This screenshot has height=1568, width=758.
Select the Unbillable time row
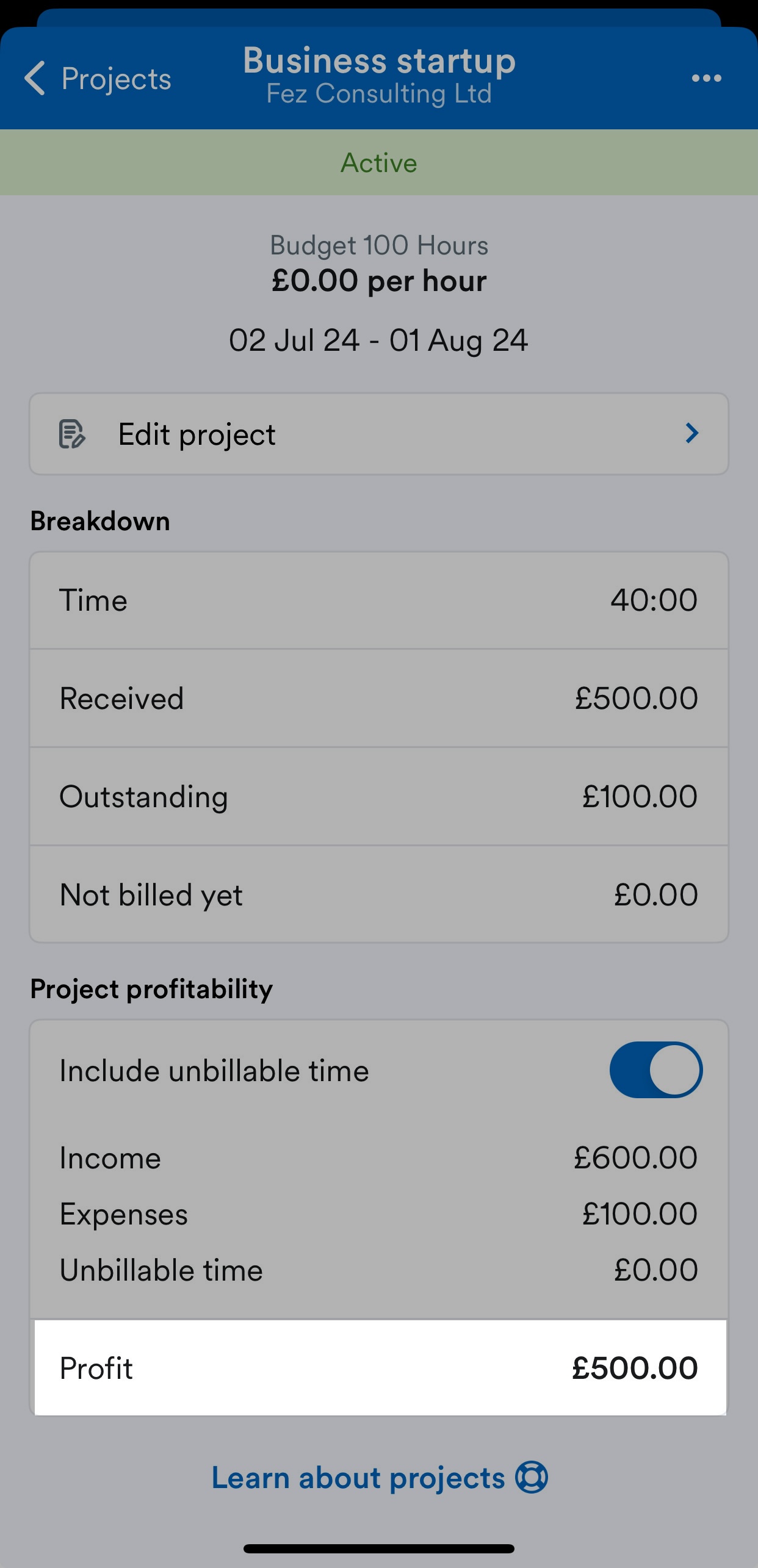coord(378,1270)
